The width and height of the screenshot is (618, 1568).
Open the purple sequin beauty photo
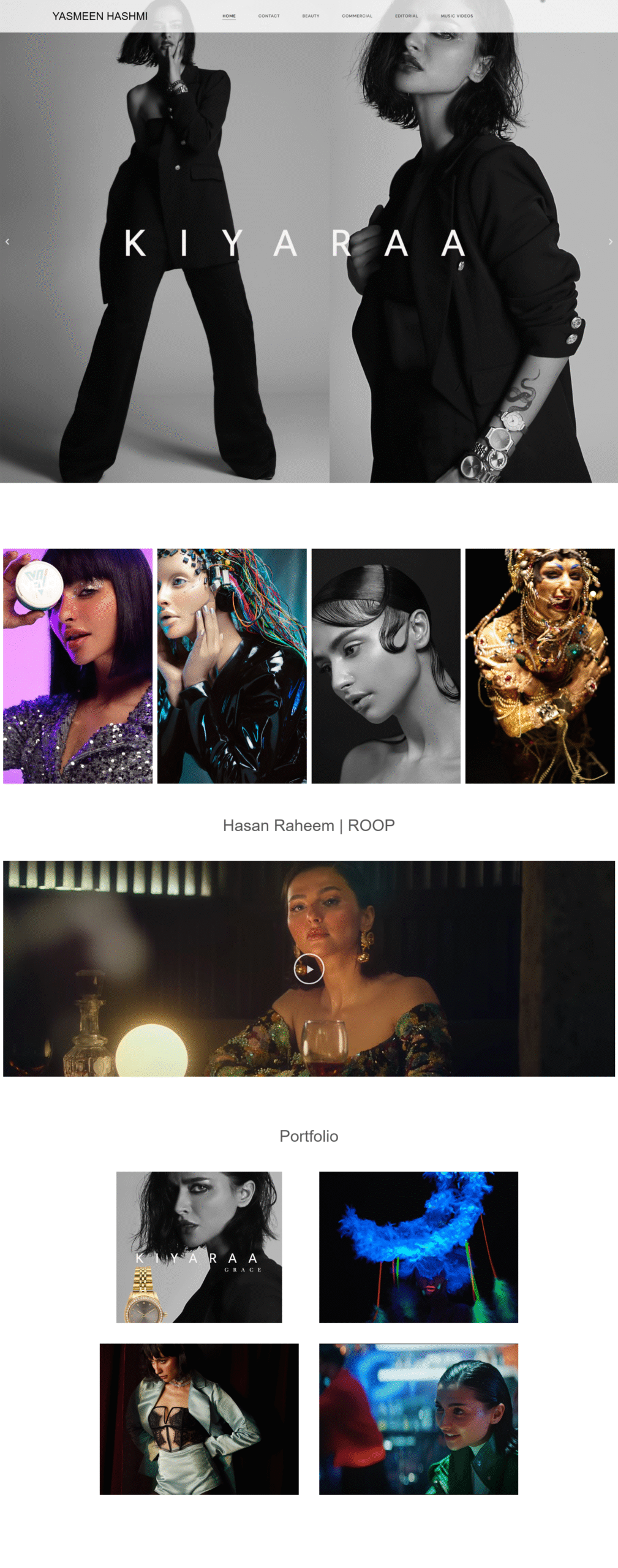[78, 665]
